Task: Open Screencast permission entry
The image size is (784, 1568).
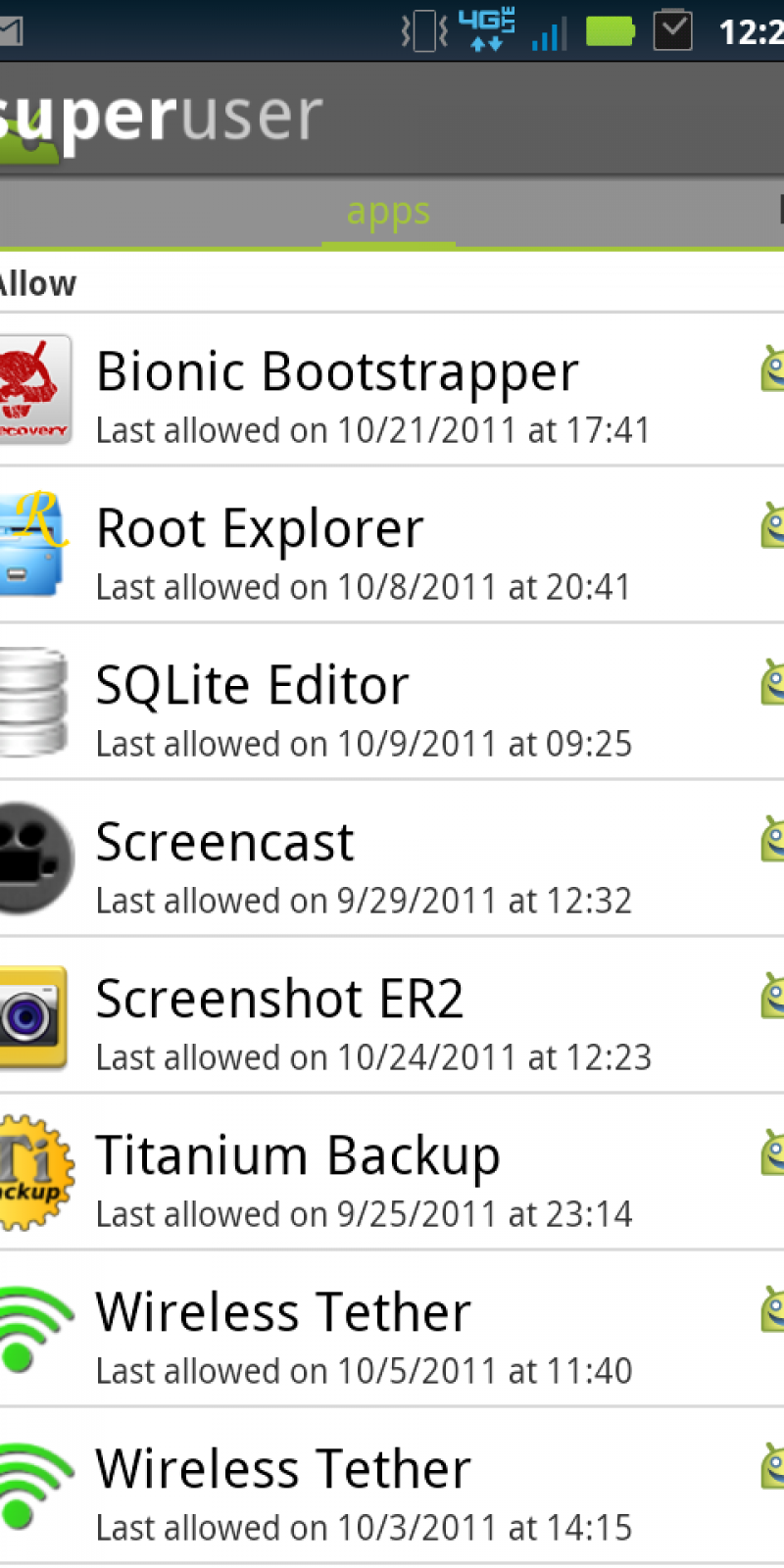Action: 392,860
